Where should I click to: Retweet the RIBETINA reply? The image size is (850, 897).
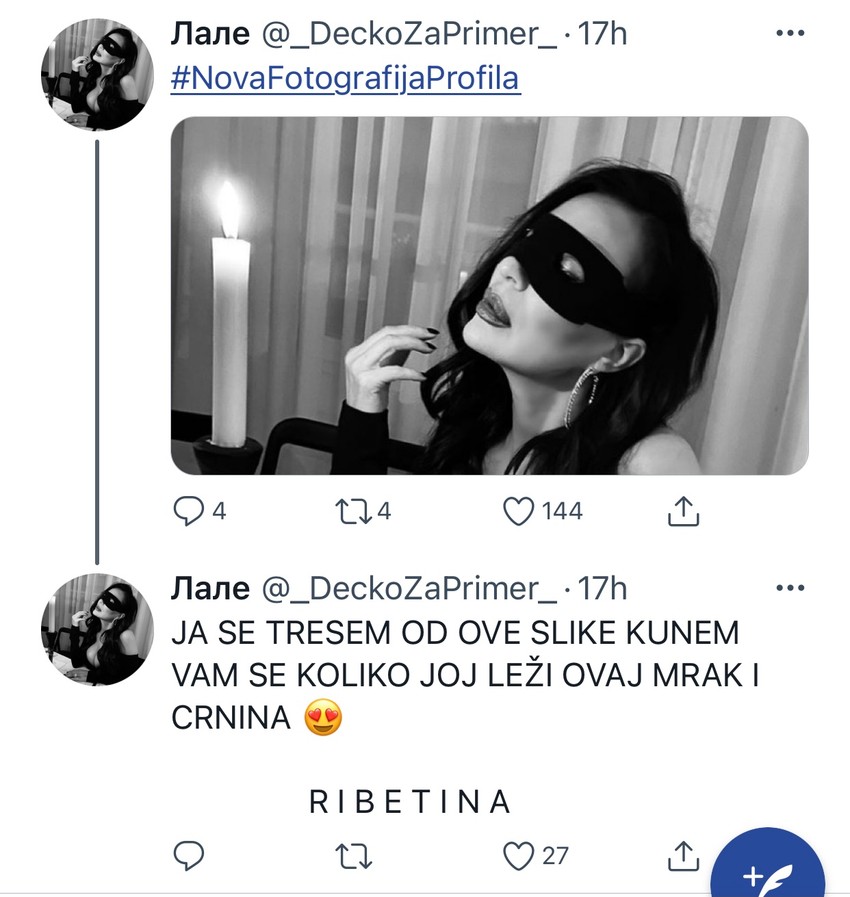[352, 856]
